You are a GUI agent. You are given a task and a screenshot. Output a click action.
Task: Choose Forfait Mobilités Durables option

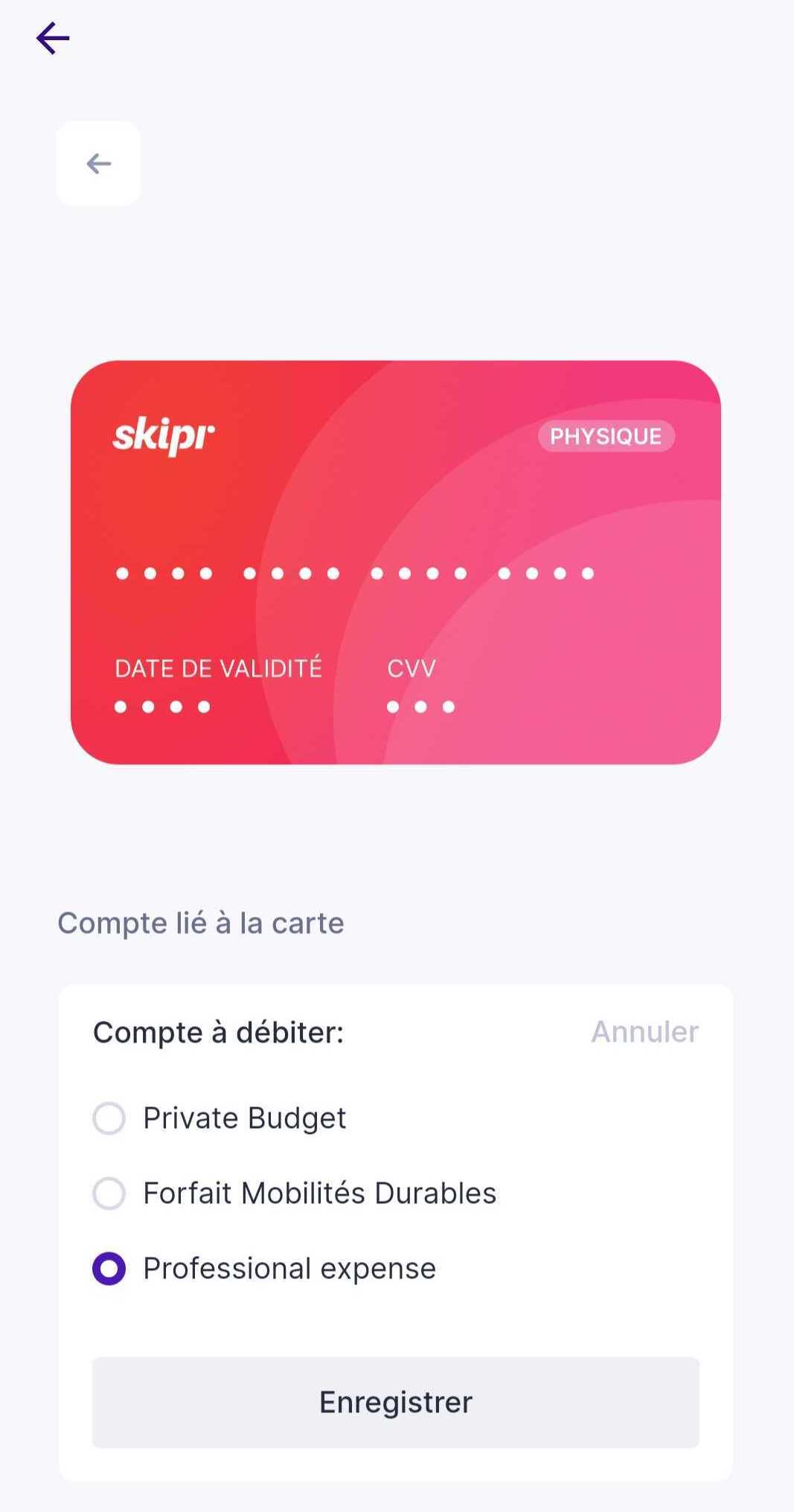pyautogui.click(x=109, y=1194)
